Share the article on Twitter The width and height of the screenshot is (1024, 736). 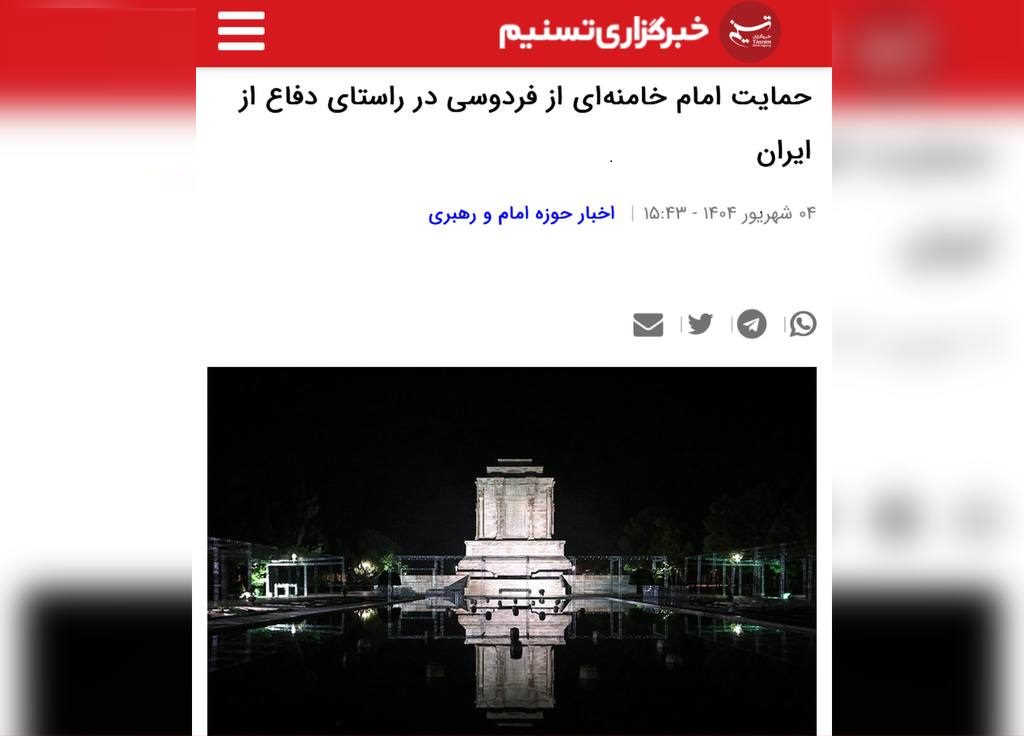coord(700,324)
